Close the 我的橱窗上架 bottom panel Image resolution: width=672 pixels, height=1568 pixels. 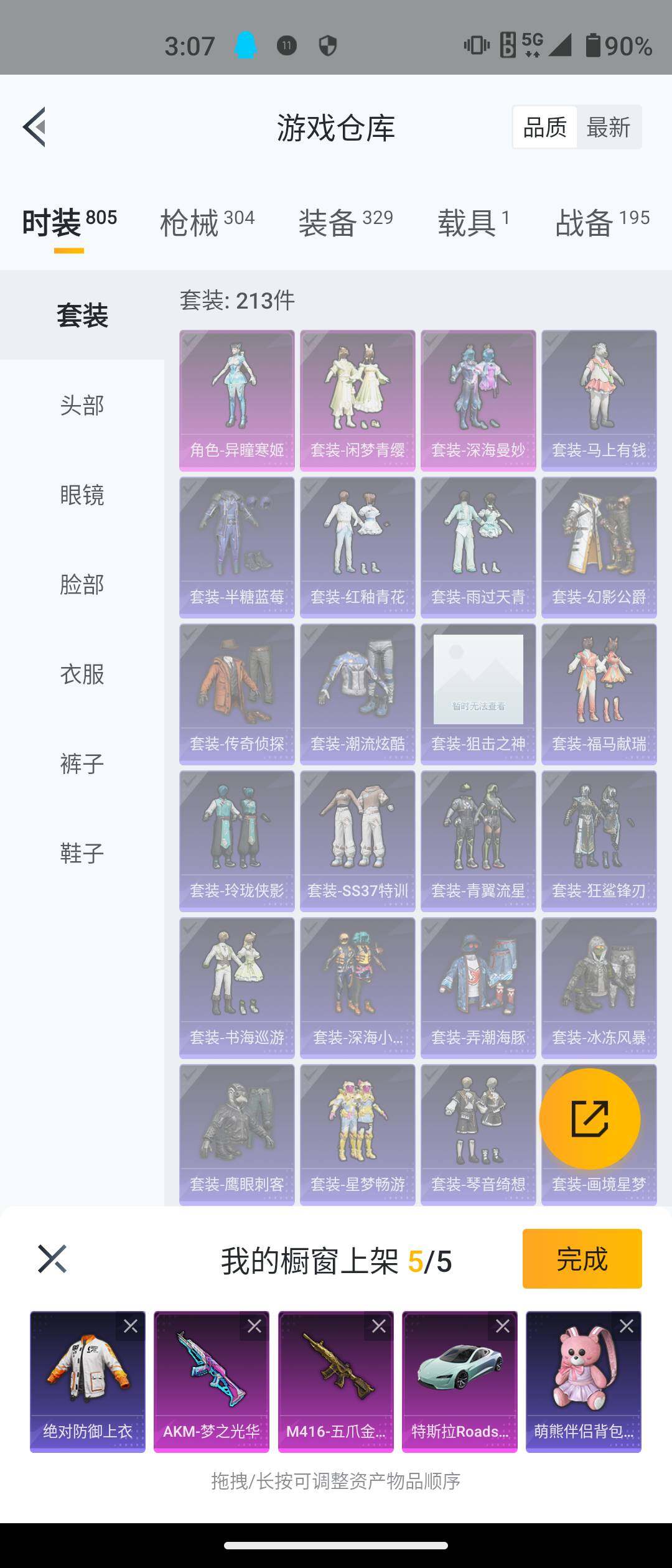pos(51,1259)
